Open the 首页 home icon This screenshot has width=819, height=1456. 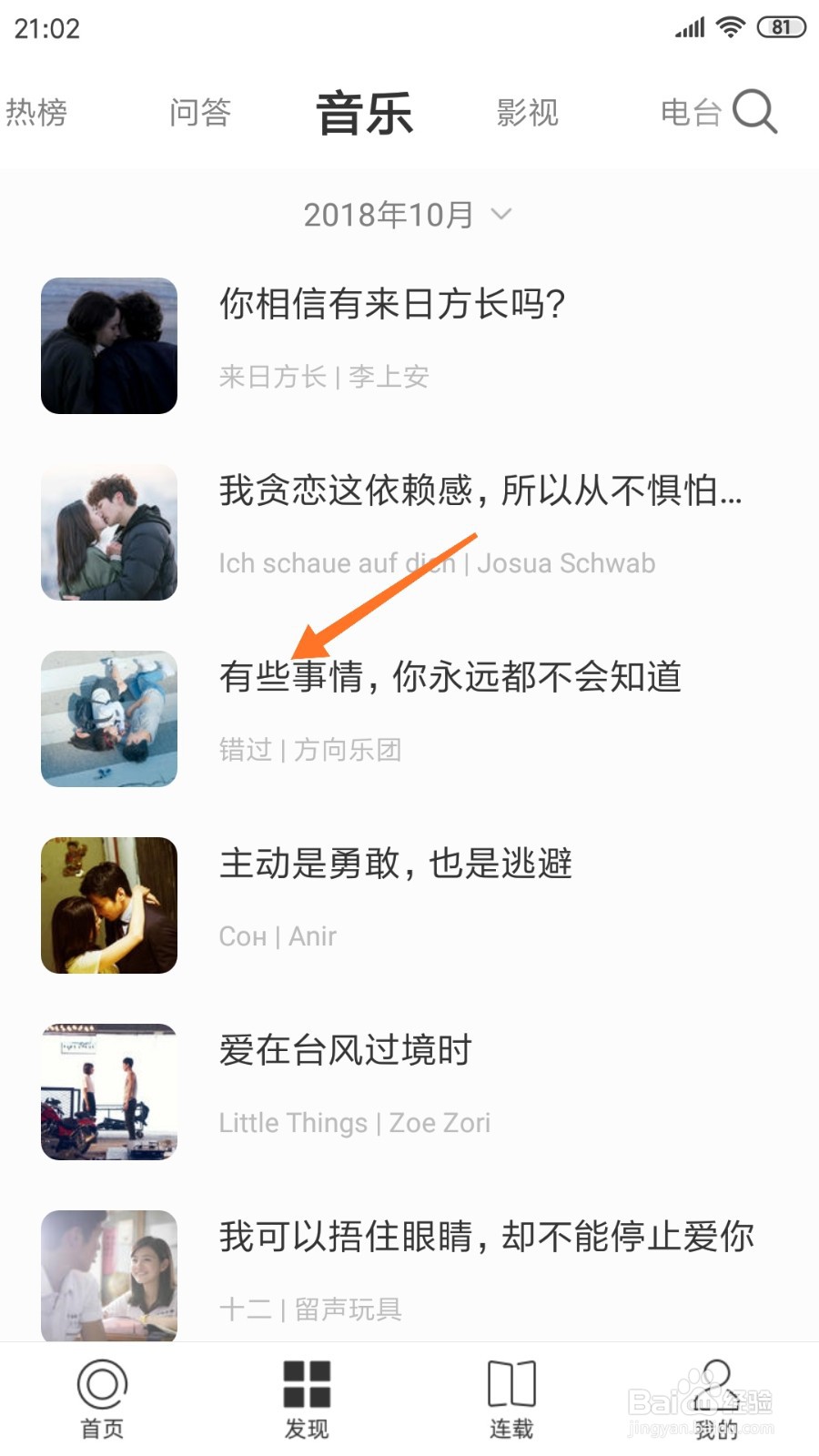100,1397
